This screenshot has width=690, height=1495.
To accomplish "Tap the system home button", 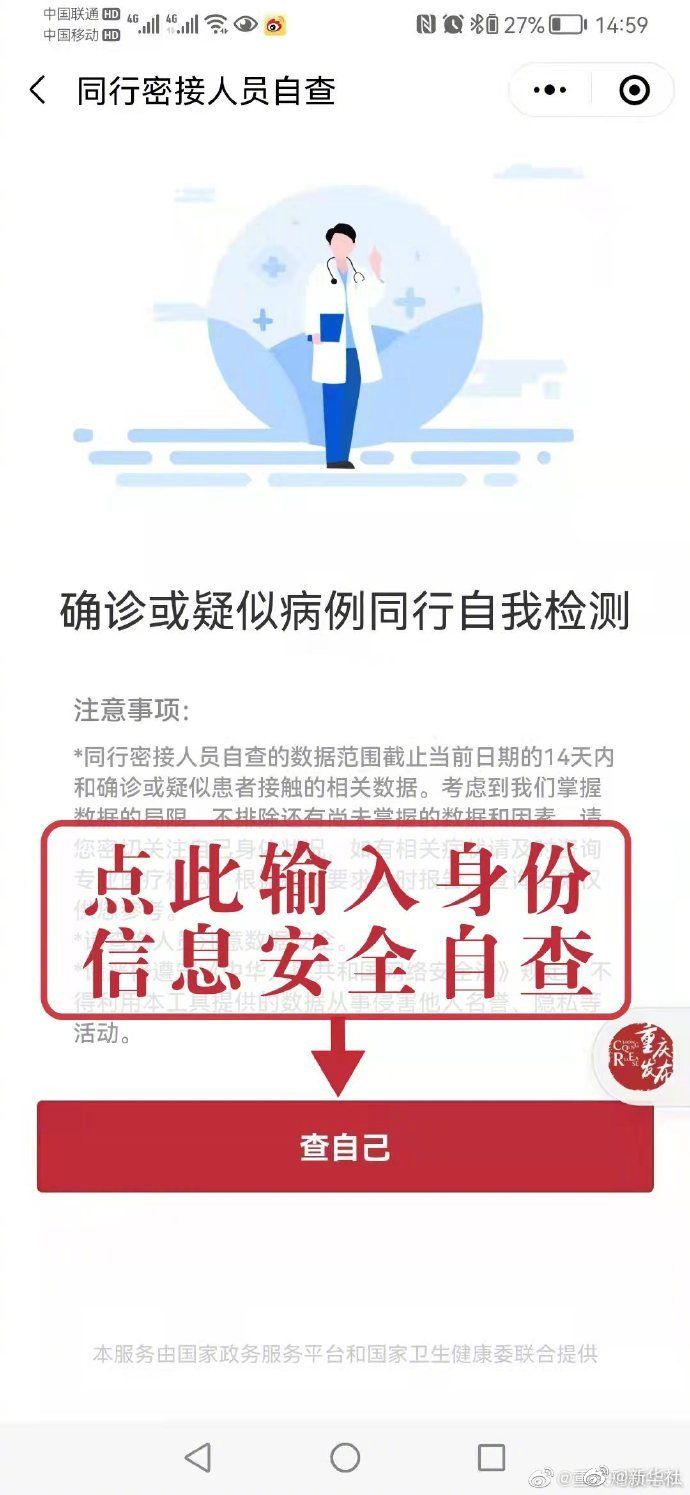I will [345, 1457].
